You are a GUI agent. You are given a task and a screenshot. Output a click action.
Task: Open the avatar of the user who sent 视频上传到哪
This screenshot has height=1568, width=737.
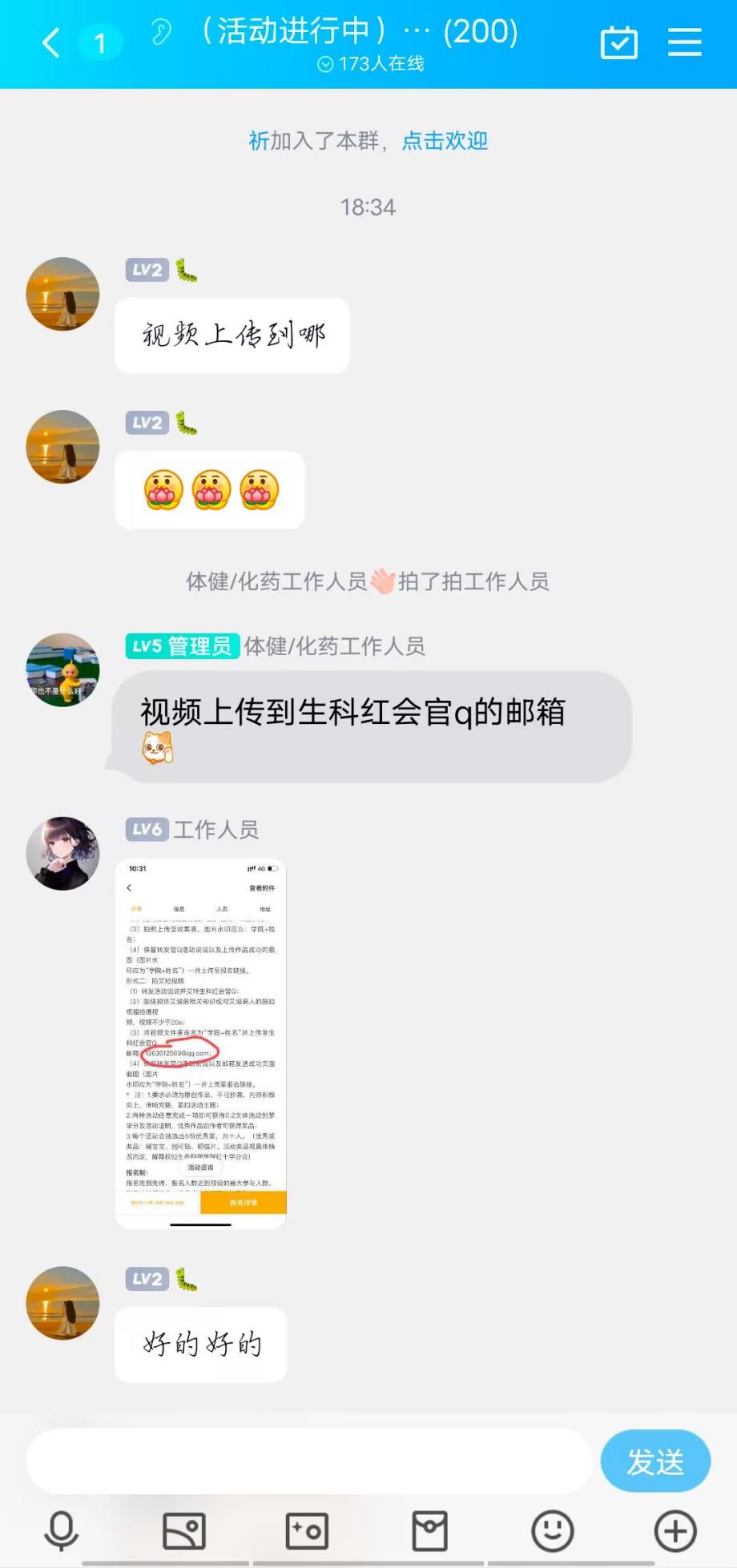pos(63,294)
